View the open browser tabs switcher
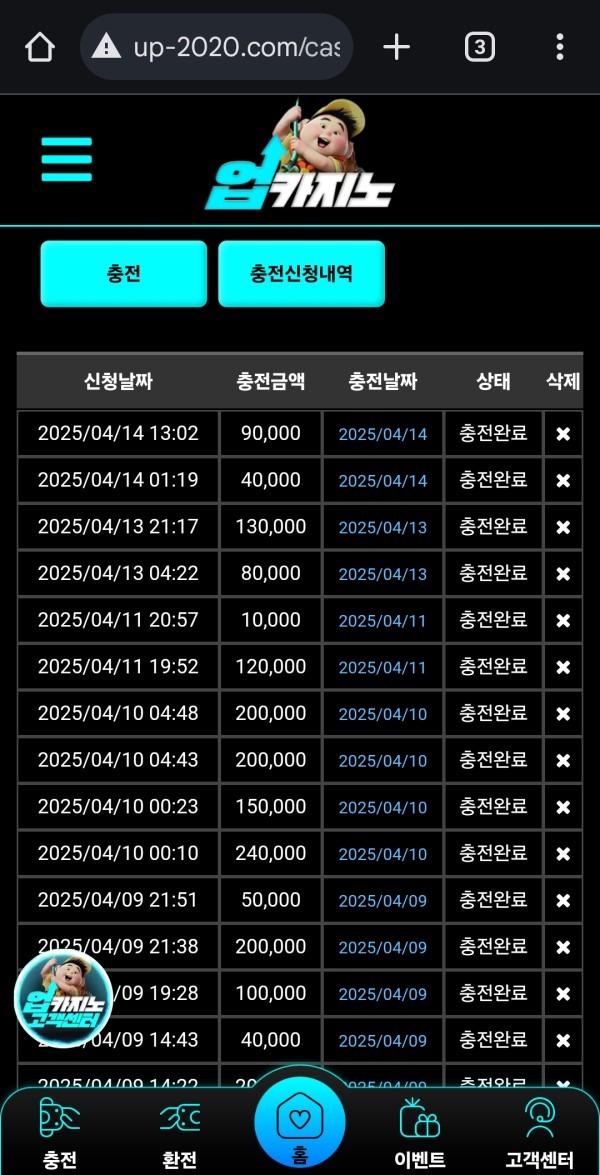The width and height of the screenshot is (600, 1175). [479, 46]
